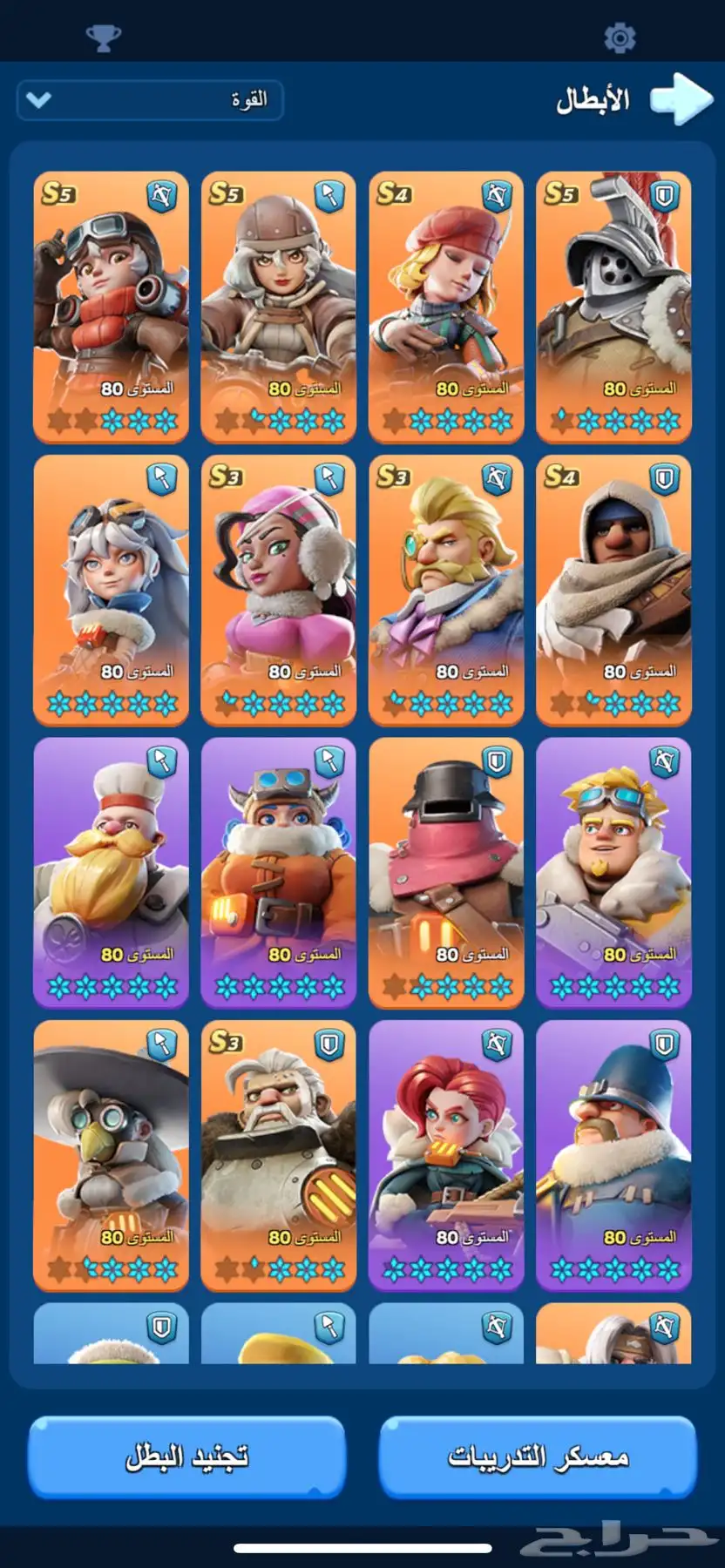This screenshot has width=725, height=1568.
Task: Select the red beret girl S4 hero
Action: (x=446, y=305)
